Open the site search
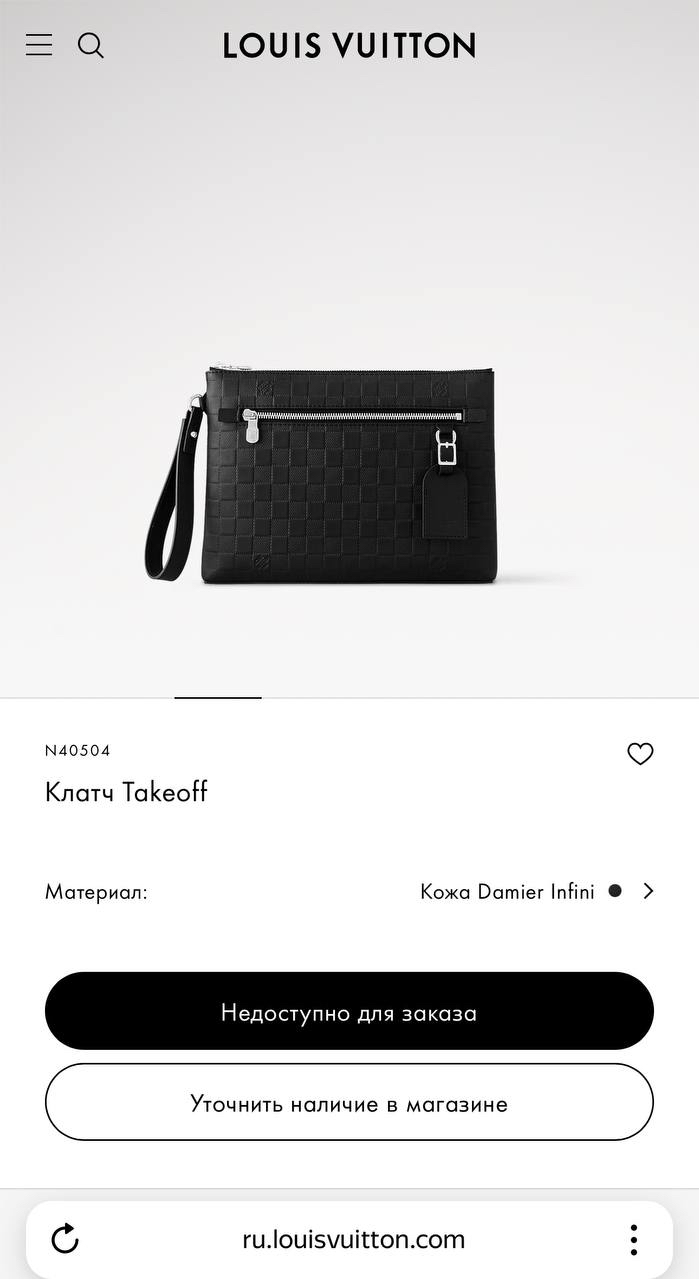The image size is (699, 1279). 91,45
